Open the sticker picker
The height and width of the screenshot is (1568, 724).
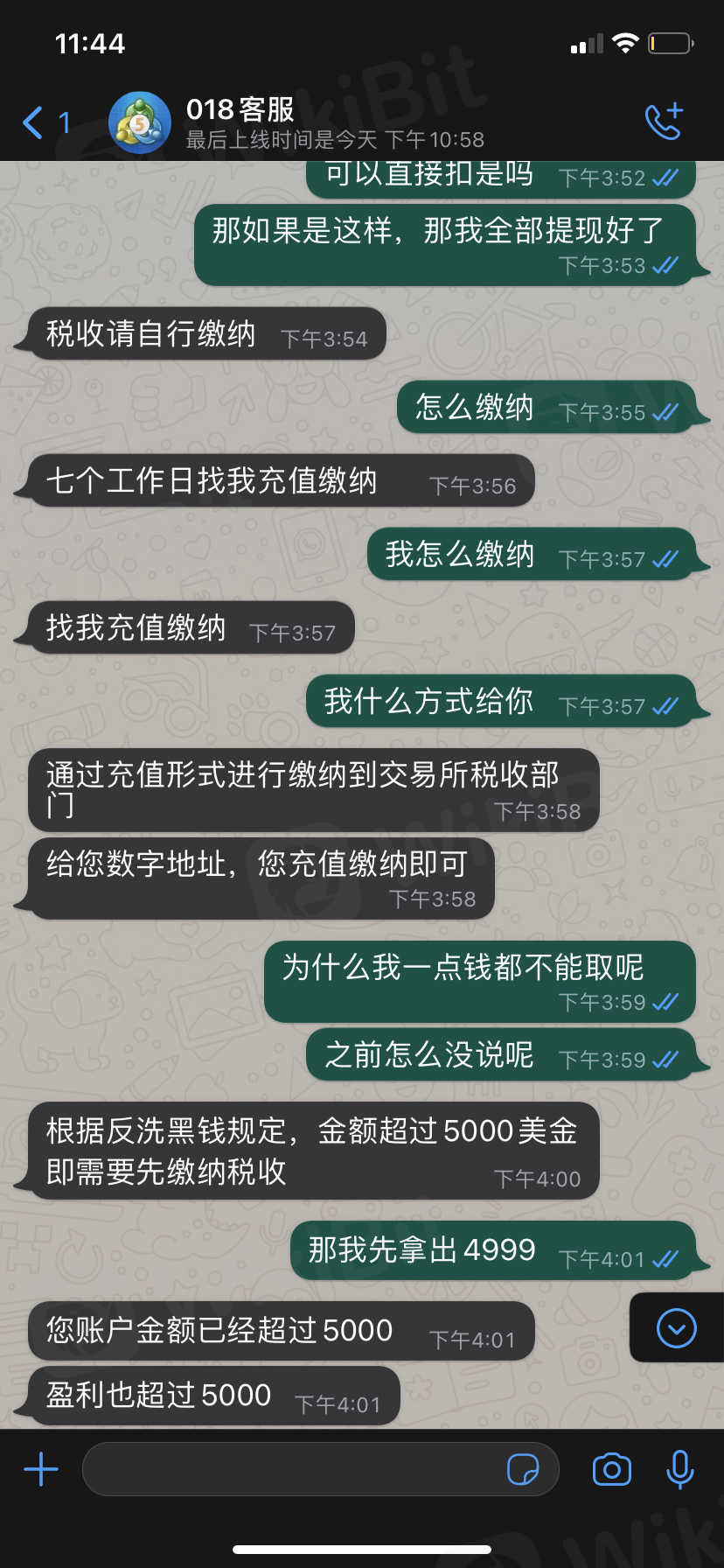(x=523, y=1469)
